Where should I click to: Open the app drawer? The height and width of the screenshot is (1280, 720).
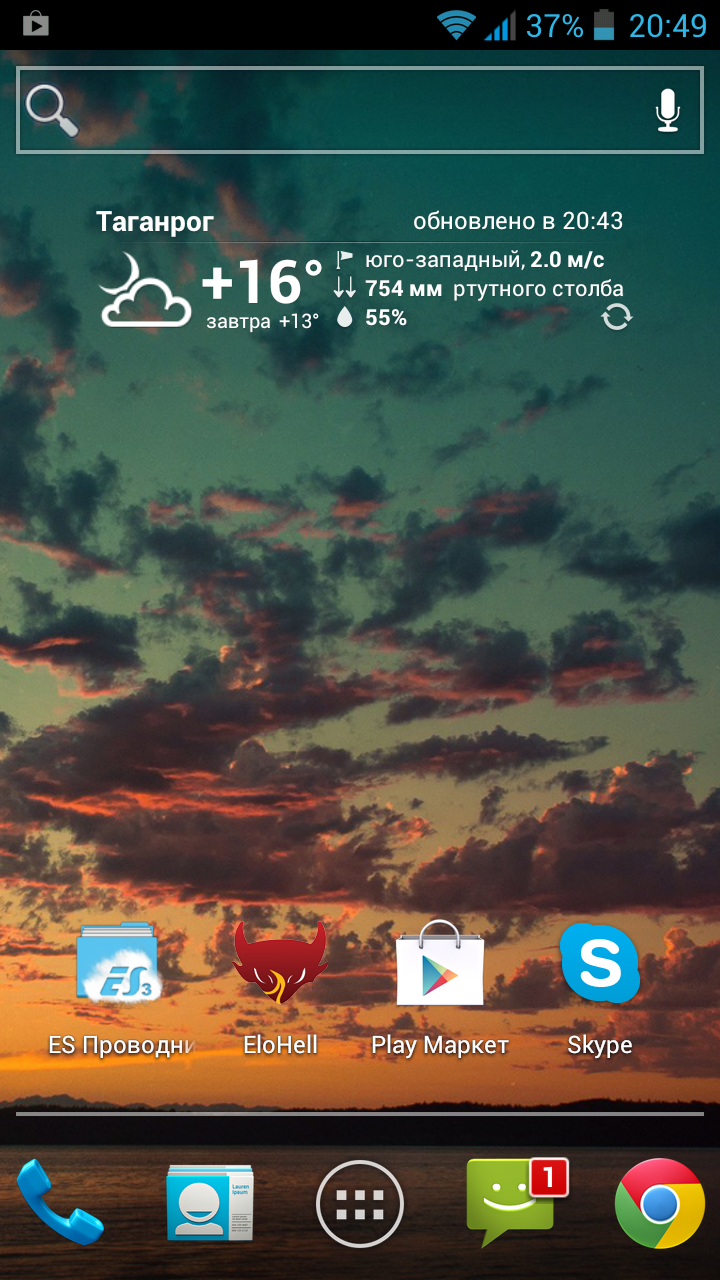(x=360, y=1203)
